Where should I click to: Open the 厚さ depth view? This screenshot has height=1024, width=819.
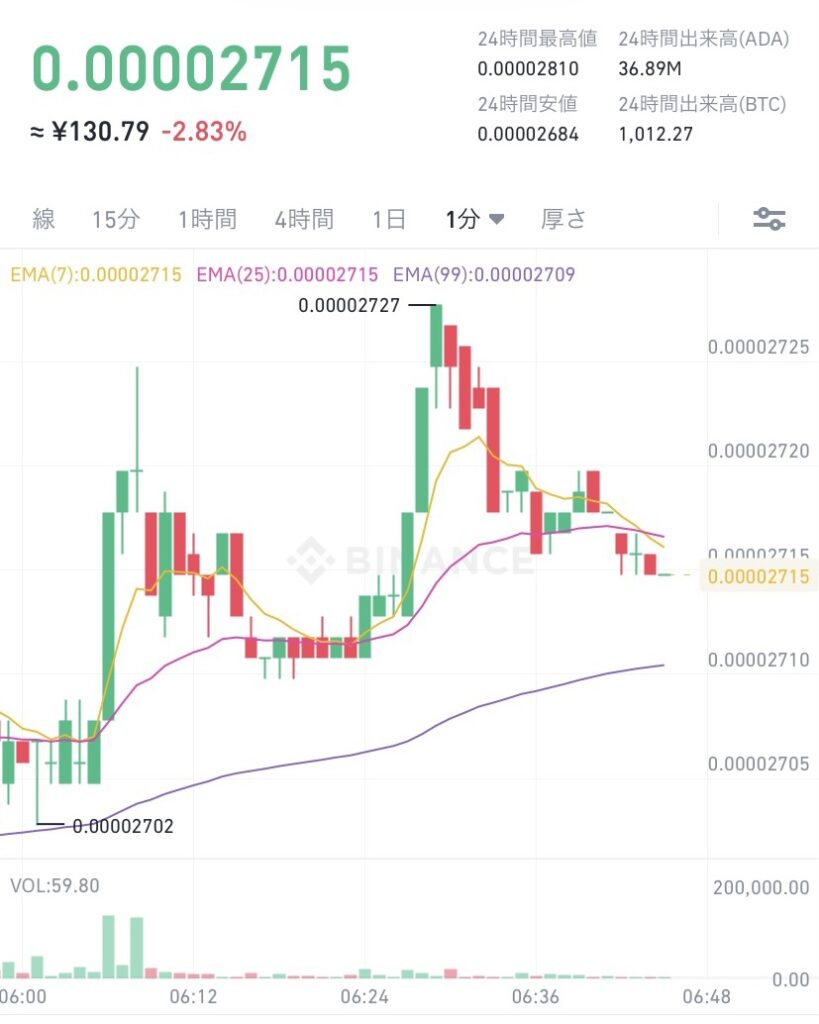pyautogui.click(x=563, y=219)
